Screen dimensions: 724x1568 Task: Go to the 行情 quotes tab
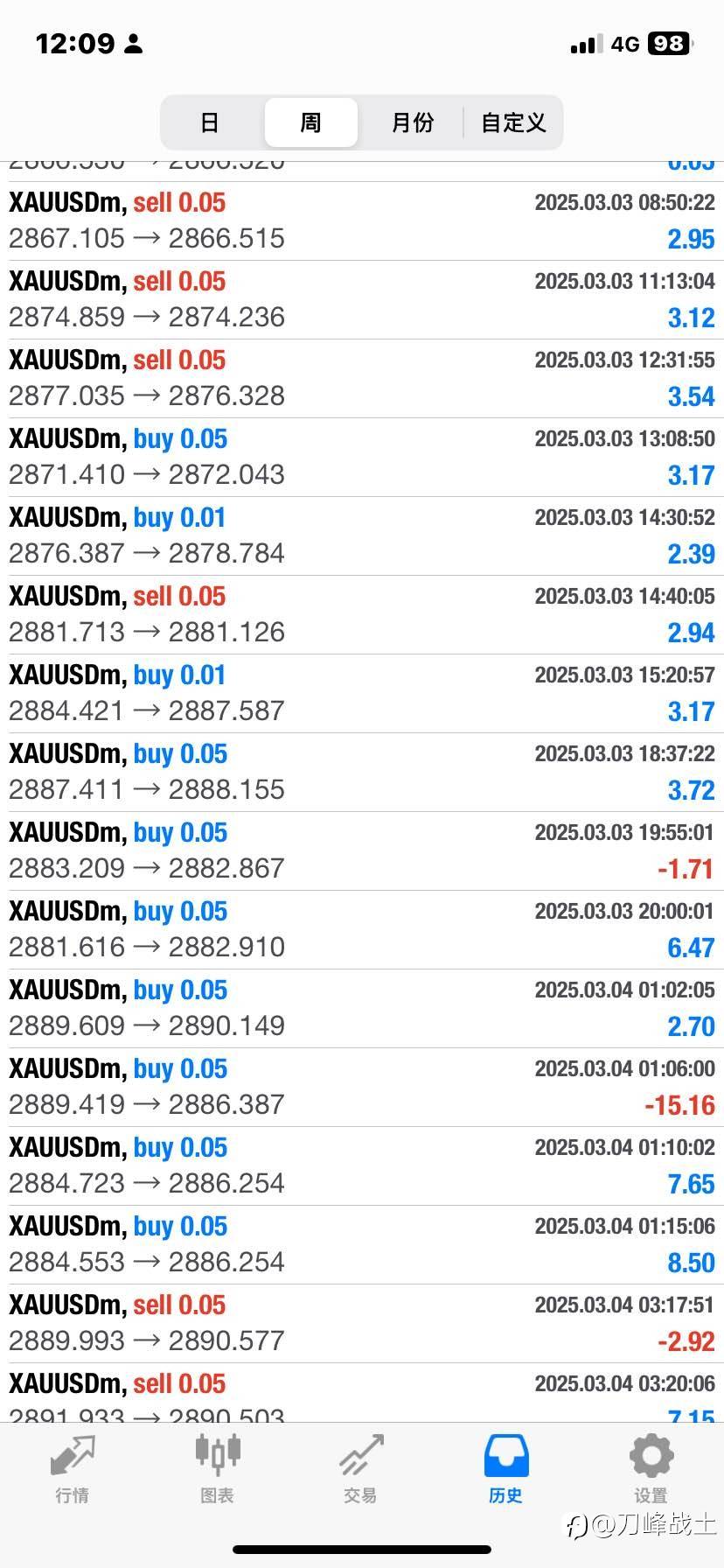pyautogui.click(x=73, y=1469)
